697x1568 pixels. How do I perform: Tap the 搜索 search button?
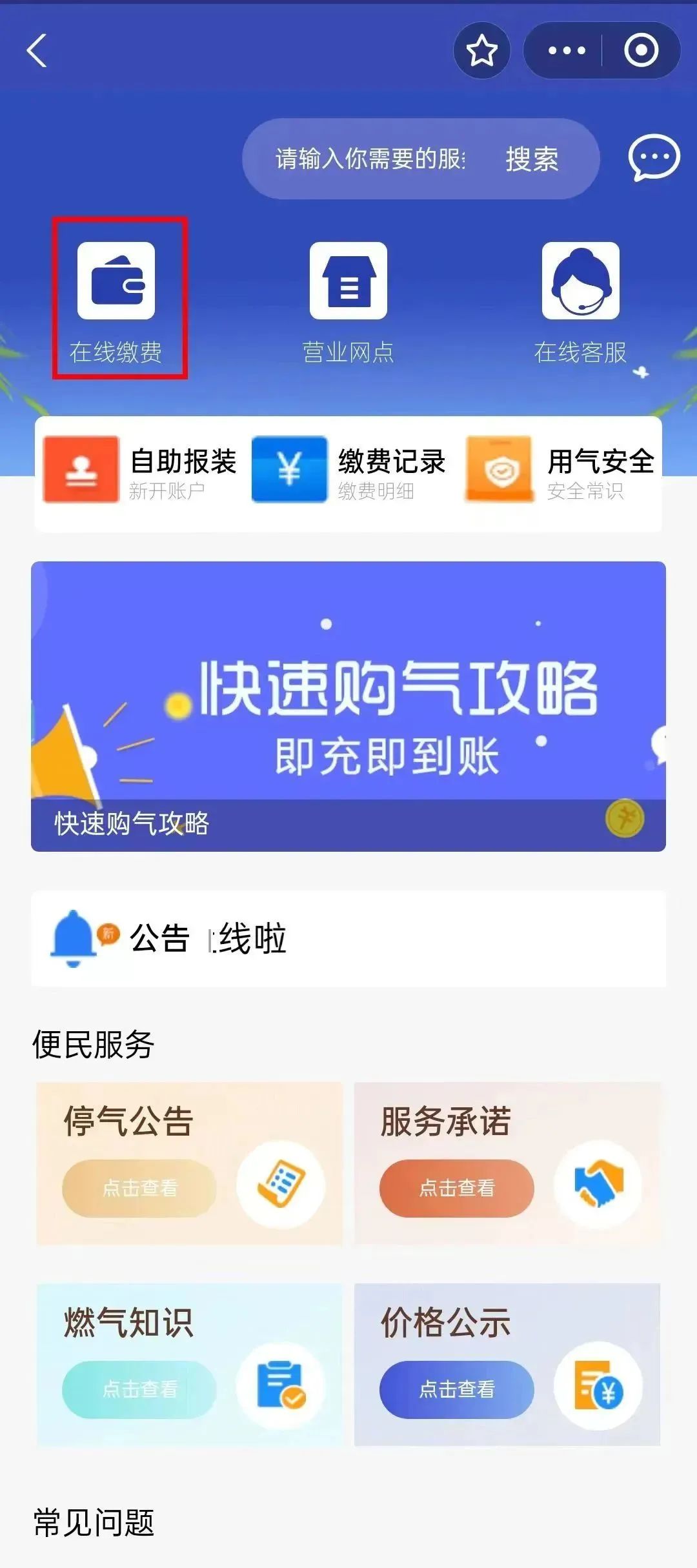coord(532,159)
